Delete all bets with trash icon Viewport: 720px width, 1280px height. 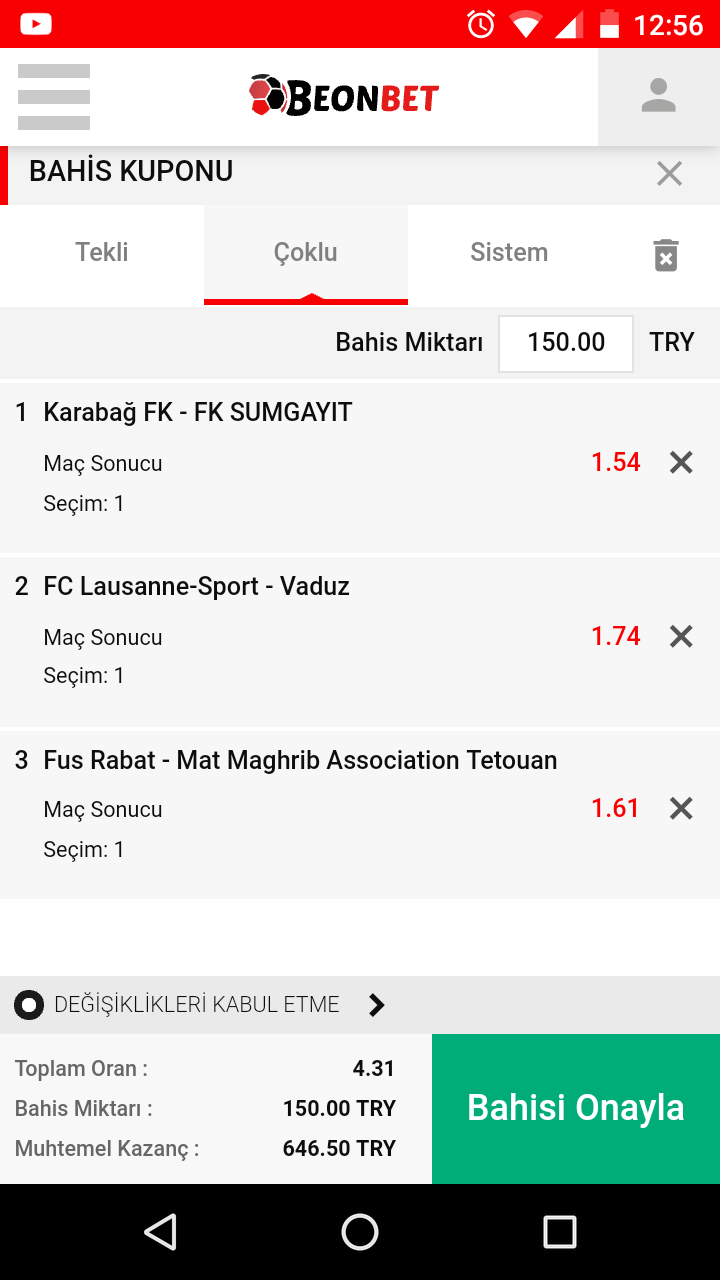(666, 255)
